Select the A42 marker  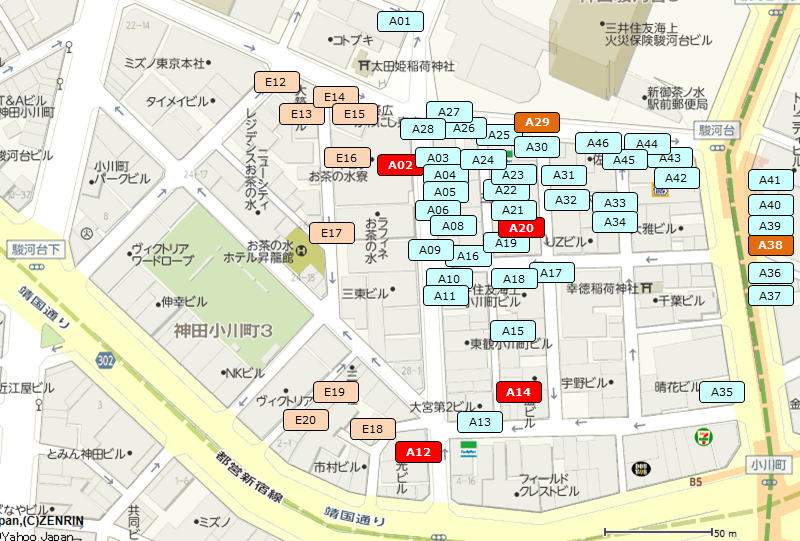click(x=677, y=178)
